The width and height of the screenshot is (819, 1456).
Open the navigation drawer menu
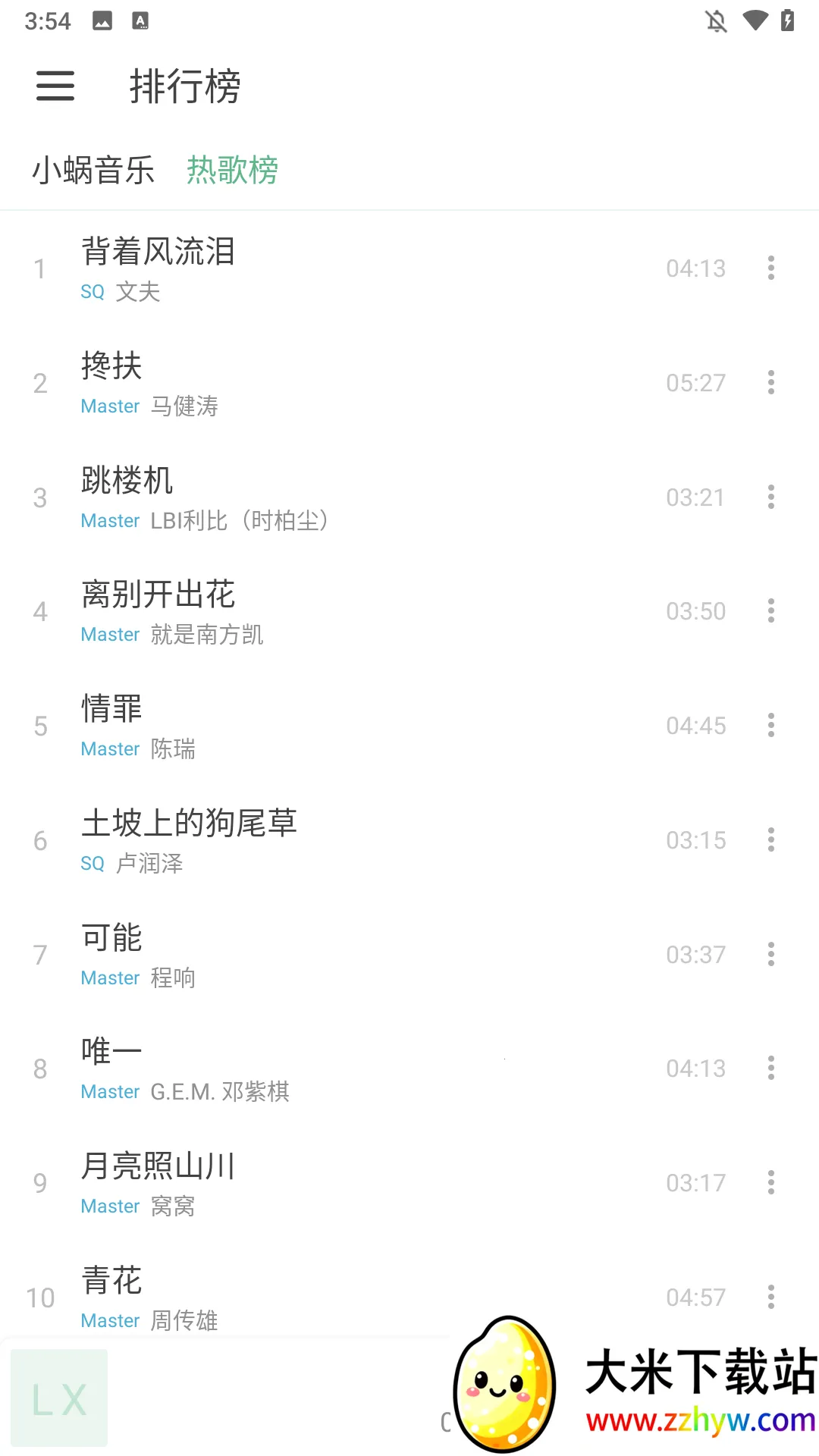coord(55,87)
